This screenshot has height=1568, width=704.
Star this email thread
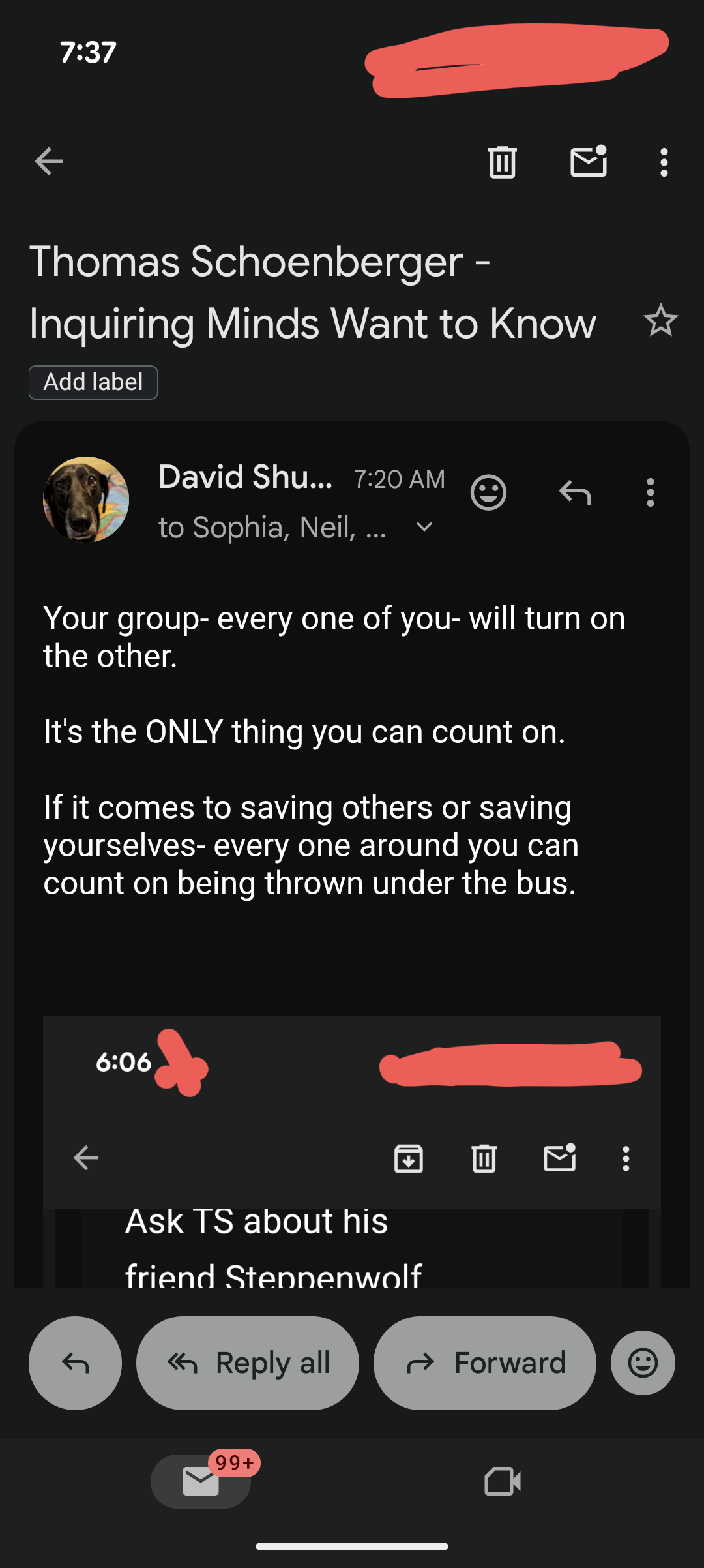(660, 321)
